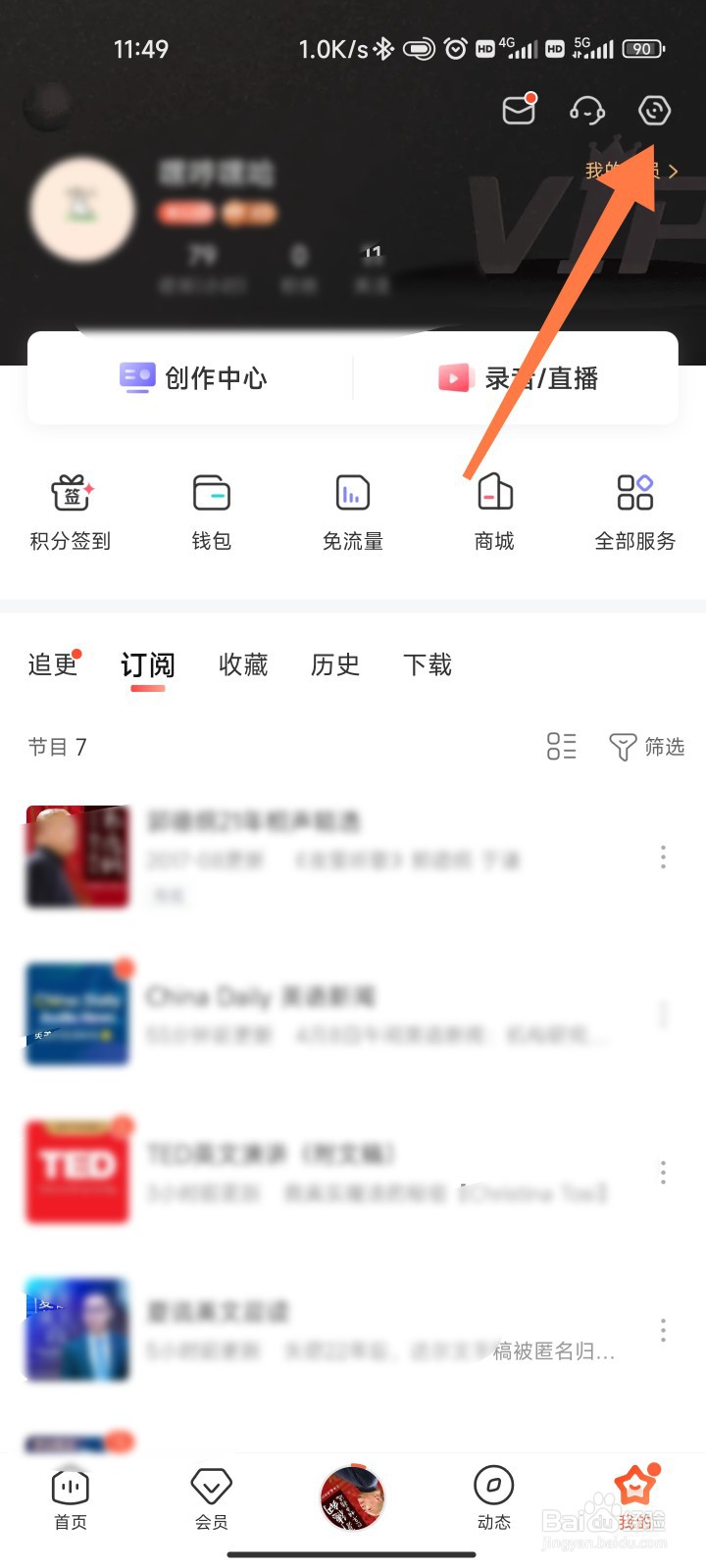Open 创作中心
Screen dimensions: 706x1568
pyautogui.click(x=193, y=378)
